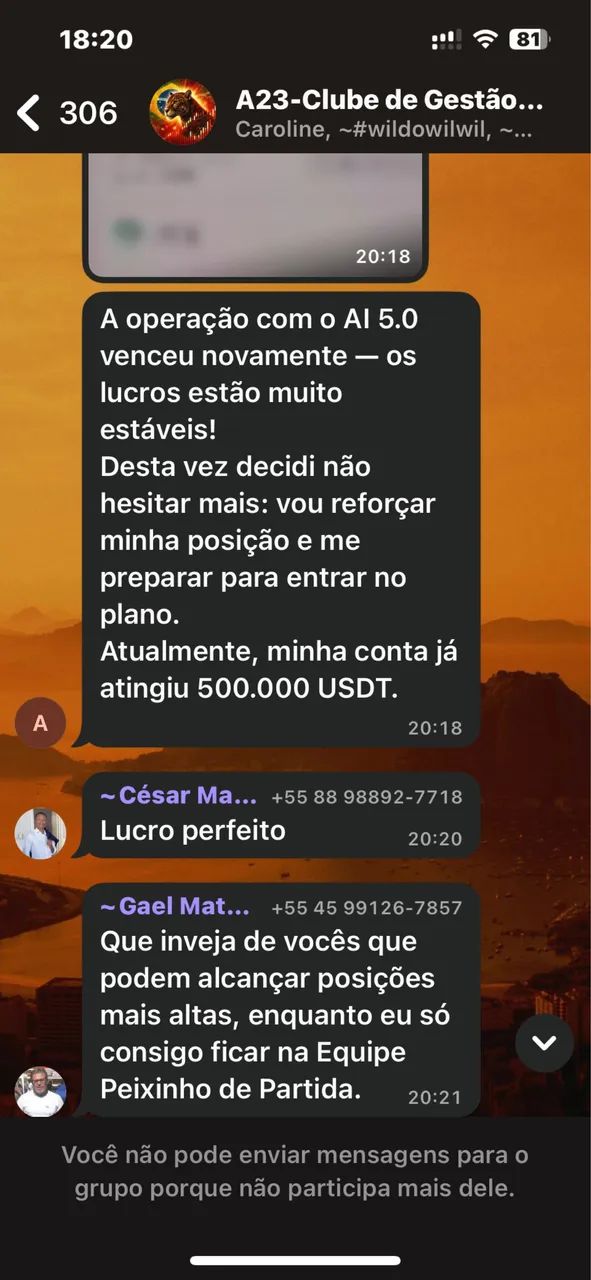Open the "A" sender avatar

[x=40, y=722]
